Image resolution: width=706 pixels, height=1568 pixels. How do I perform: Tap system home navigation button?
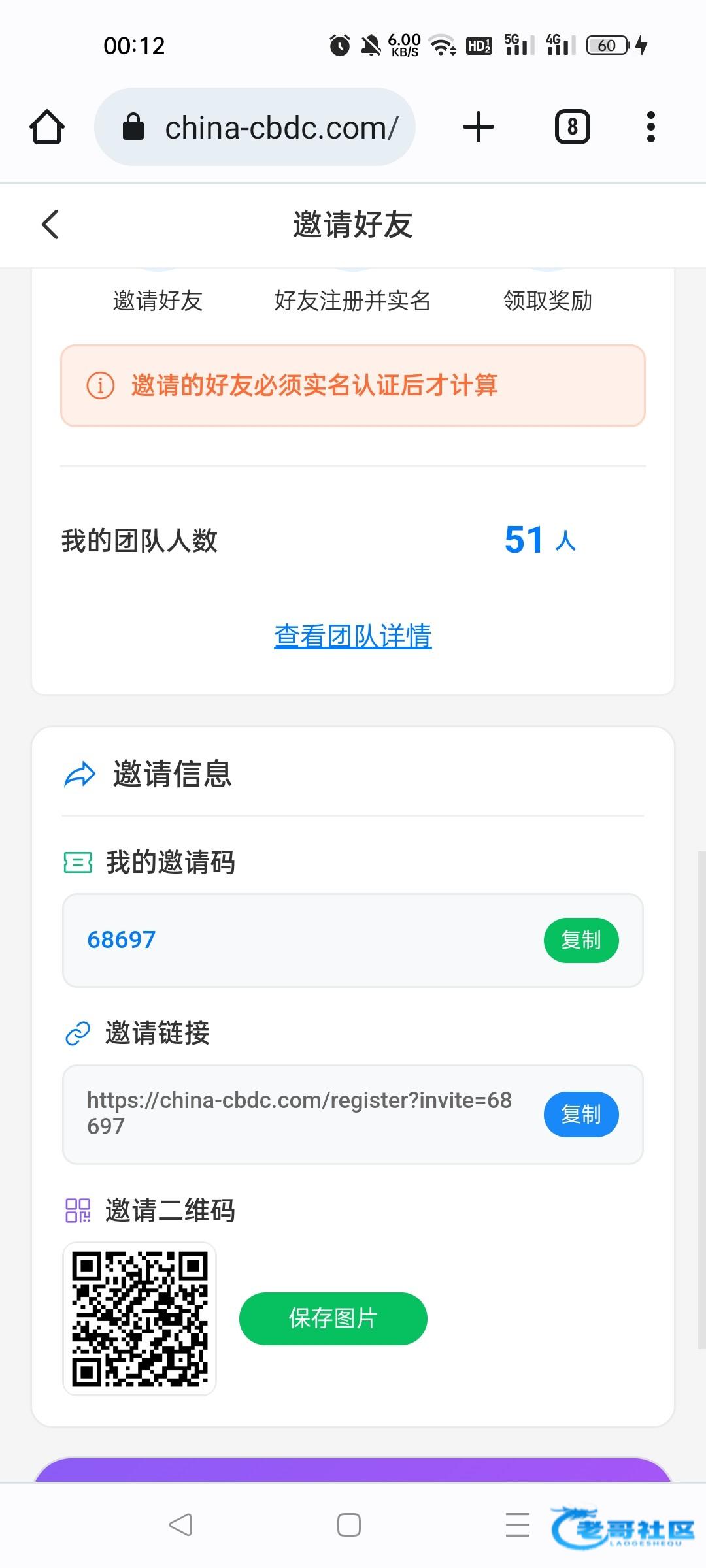pos(349,1525)
